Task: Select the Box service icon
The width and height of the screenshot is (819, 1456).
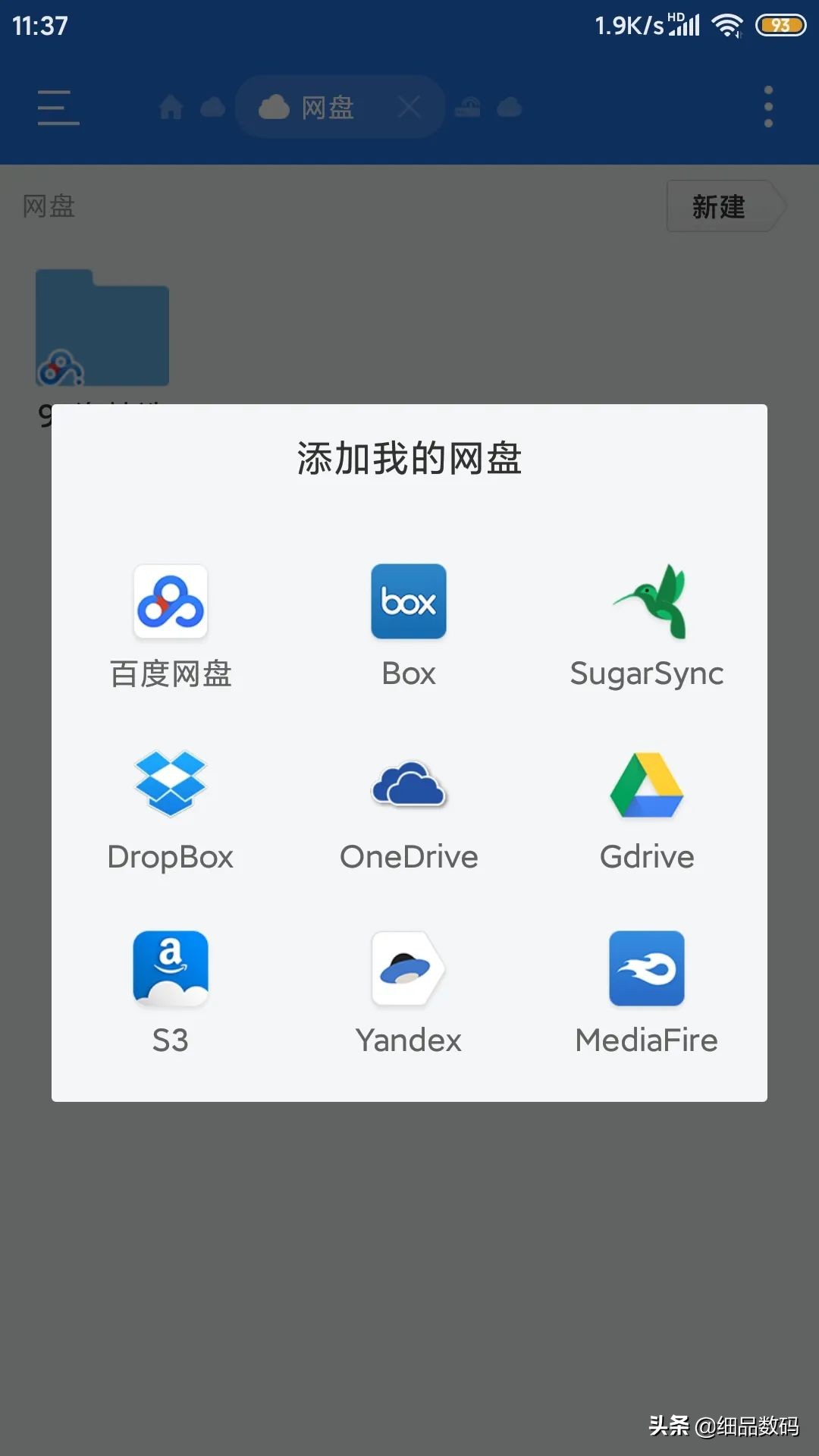Action: [x=409, y=601]
